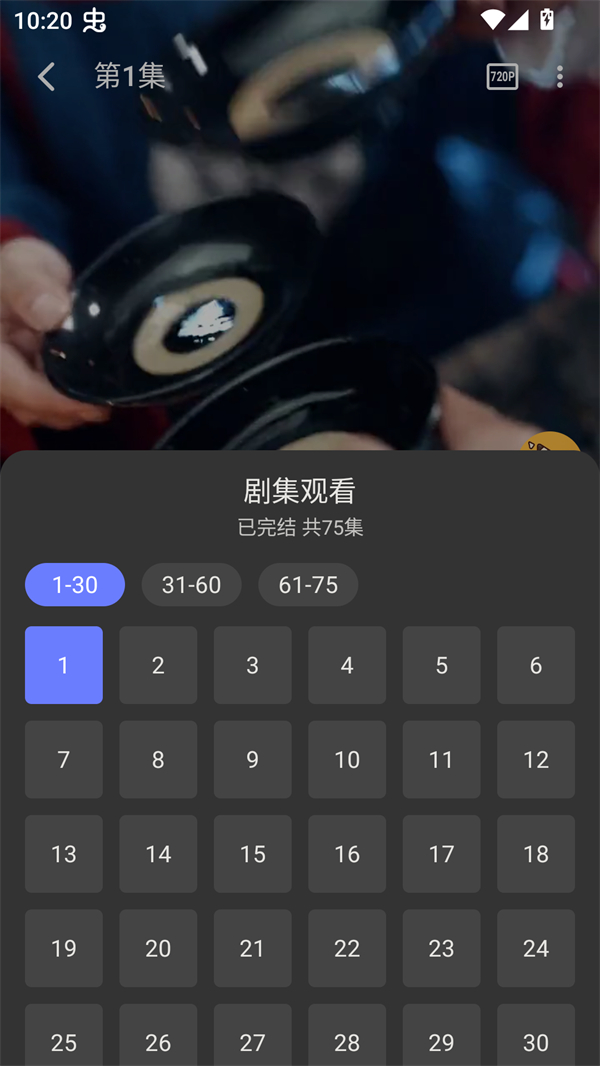Image resolution: width=600 pixels, height=1066 pixels.
Task: Start episode 10
Action: click(347, 760)
